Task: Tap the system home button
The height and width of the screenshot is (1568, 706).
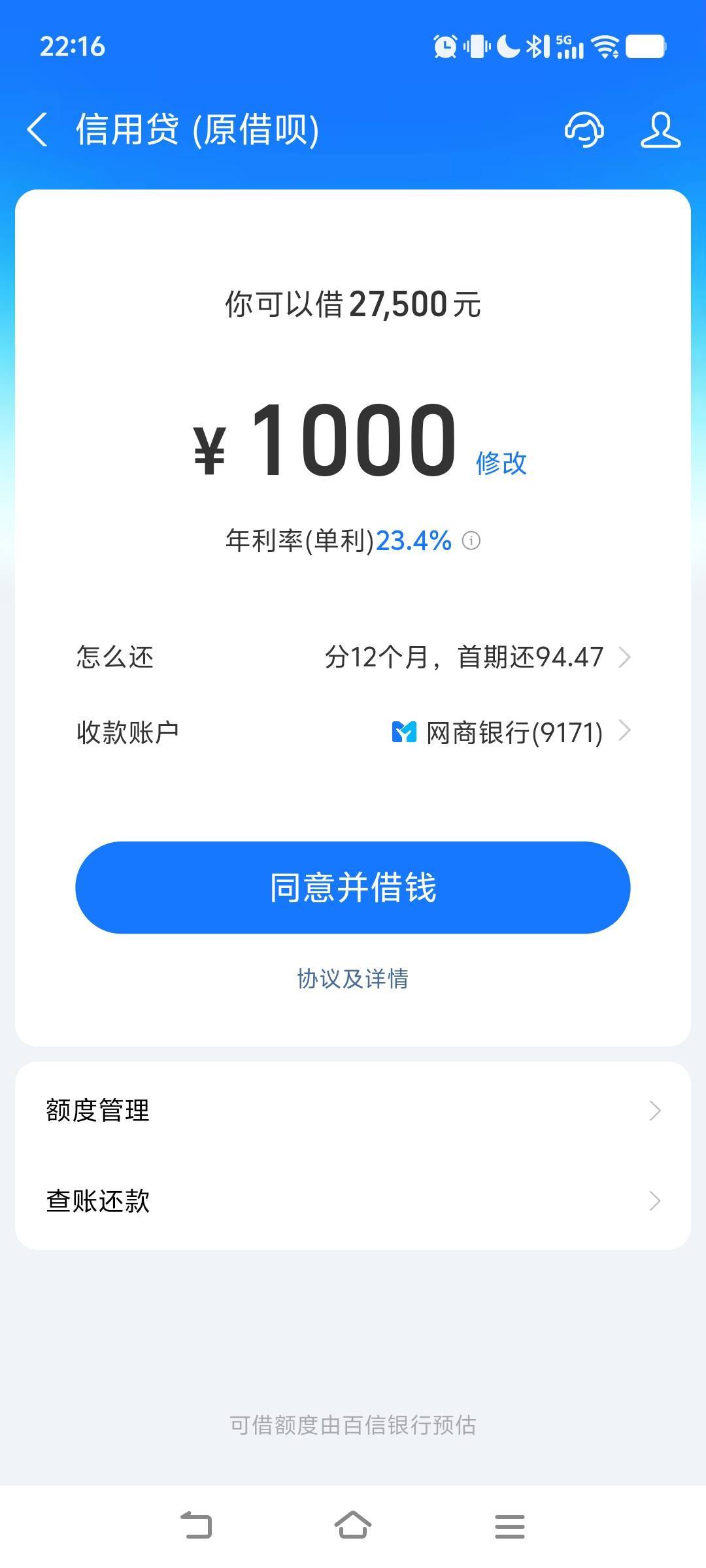Action: 353,1526
